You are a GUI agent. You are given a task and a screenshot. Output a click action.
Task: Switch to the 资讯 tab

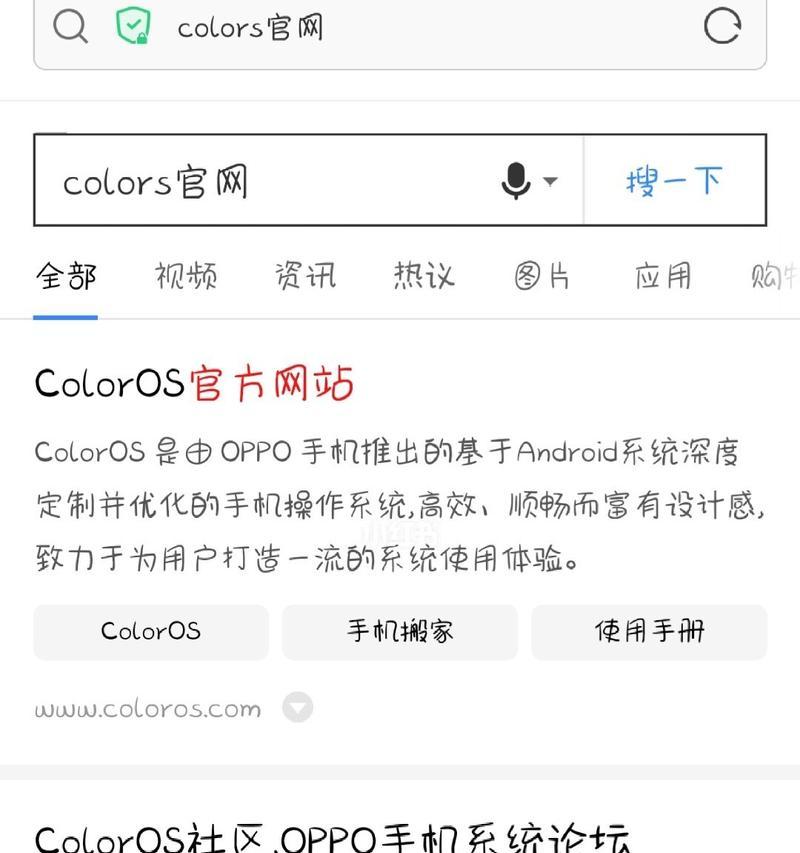click(x=305, y=276)
